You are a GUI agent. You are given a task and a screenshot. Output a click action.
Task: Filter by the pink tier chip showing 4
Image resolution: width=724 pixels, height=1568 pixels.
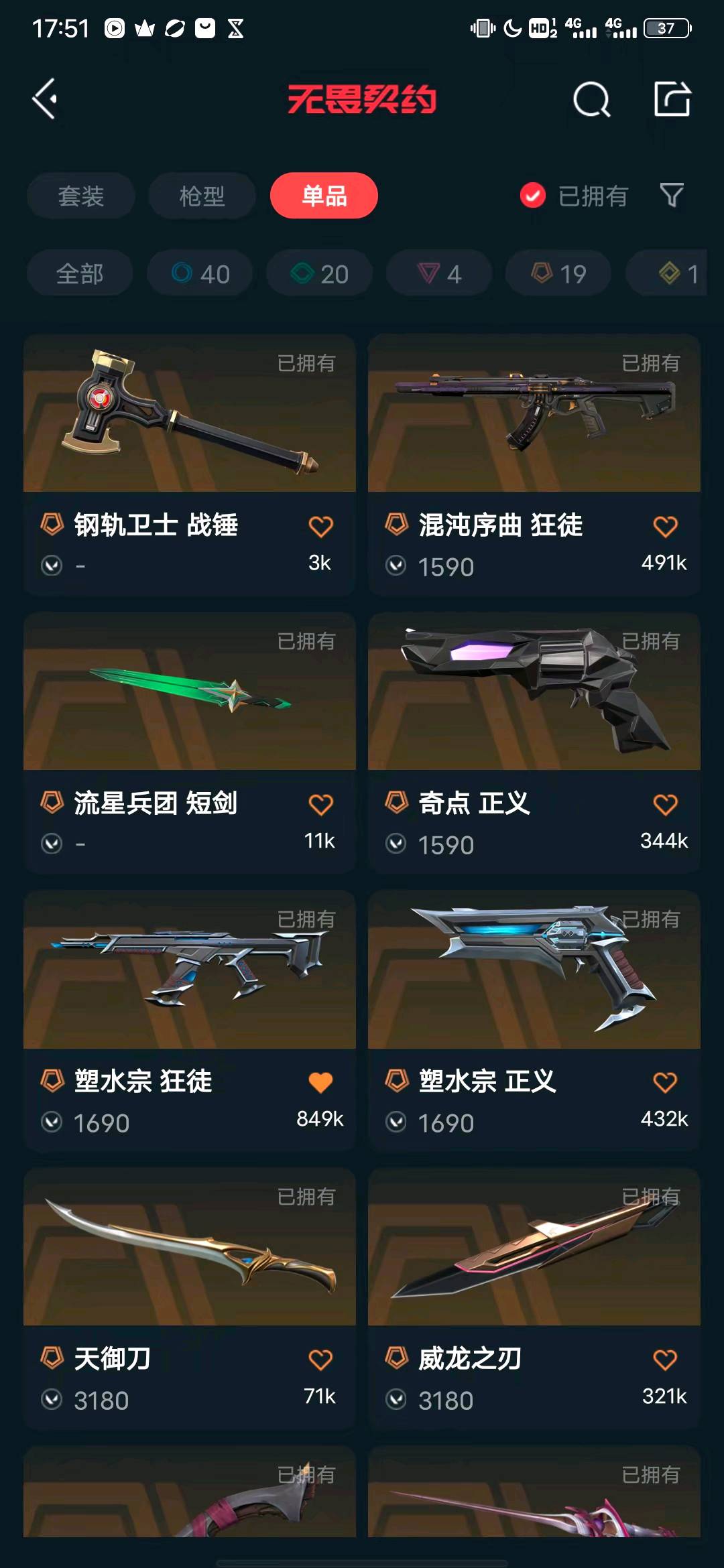439,273
